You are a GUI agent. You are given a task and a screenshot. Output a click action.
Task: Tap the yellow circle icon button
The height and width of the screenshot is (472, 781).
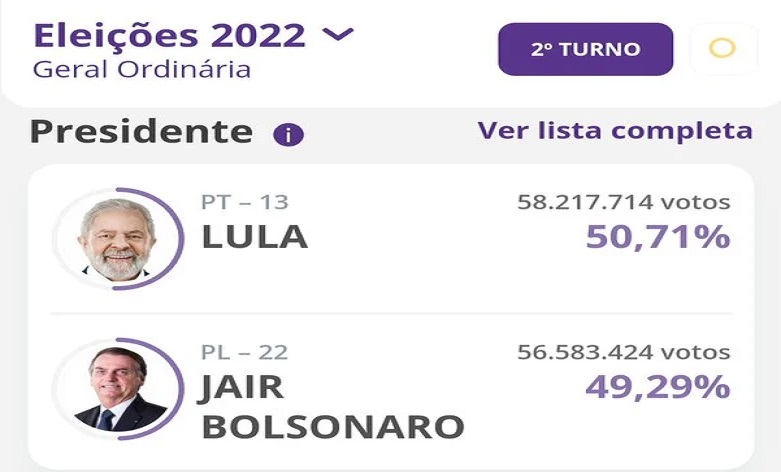click(x=721, y=49)
